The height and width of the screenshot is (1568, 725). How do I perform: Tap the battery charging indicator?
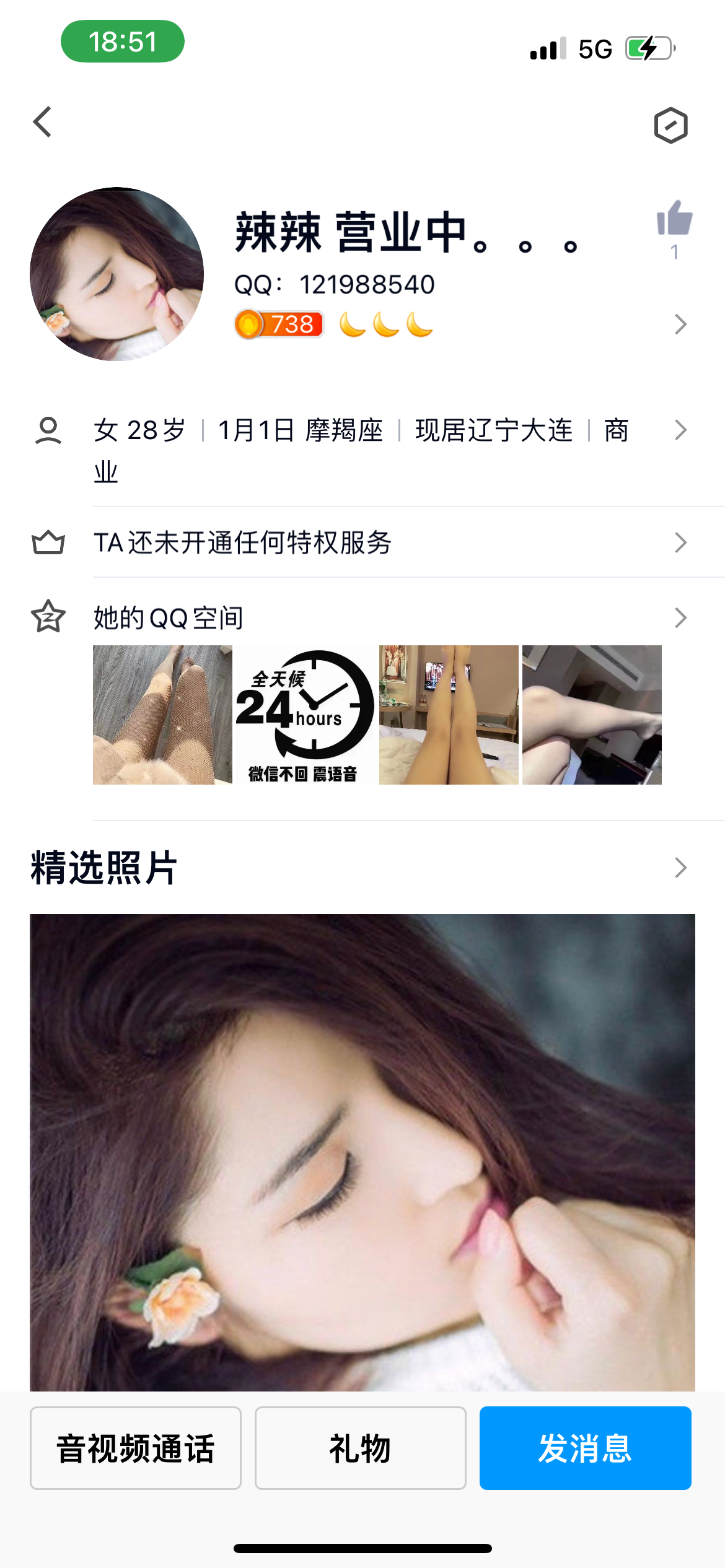pyautogui.click(x=647, y=48)
